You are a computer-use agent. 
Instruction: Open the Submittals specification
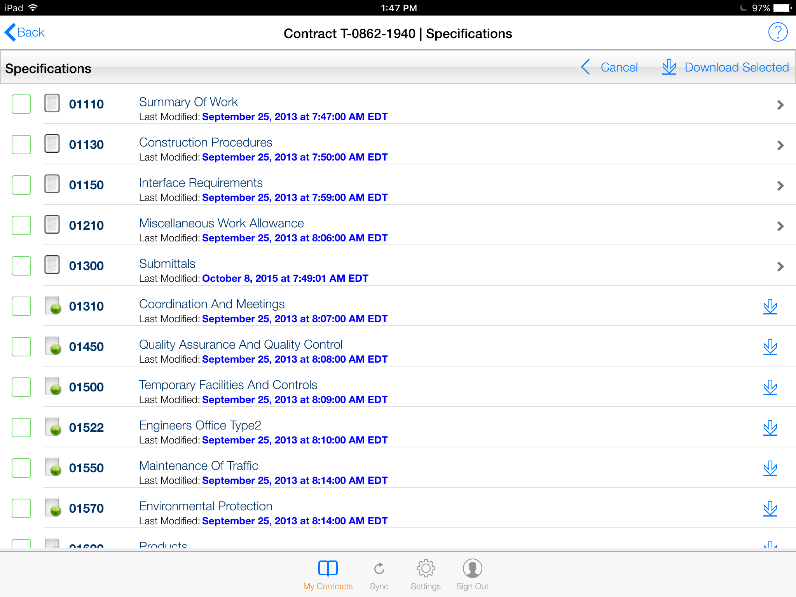[168, 264]
